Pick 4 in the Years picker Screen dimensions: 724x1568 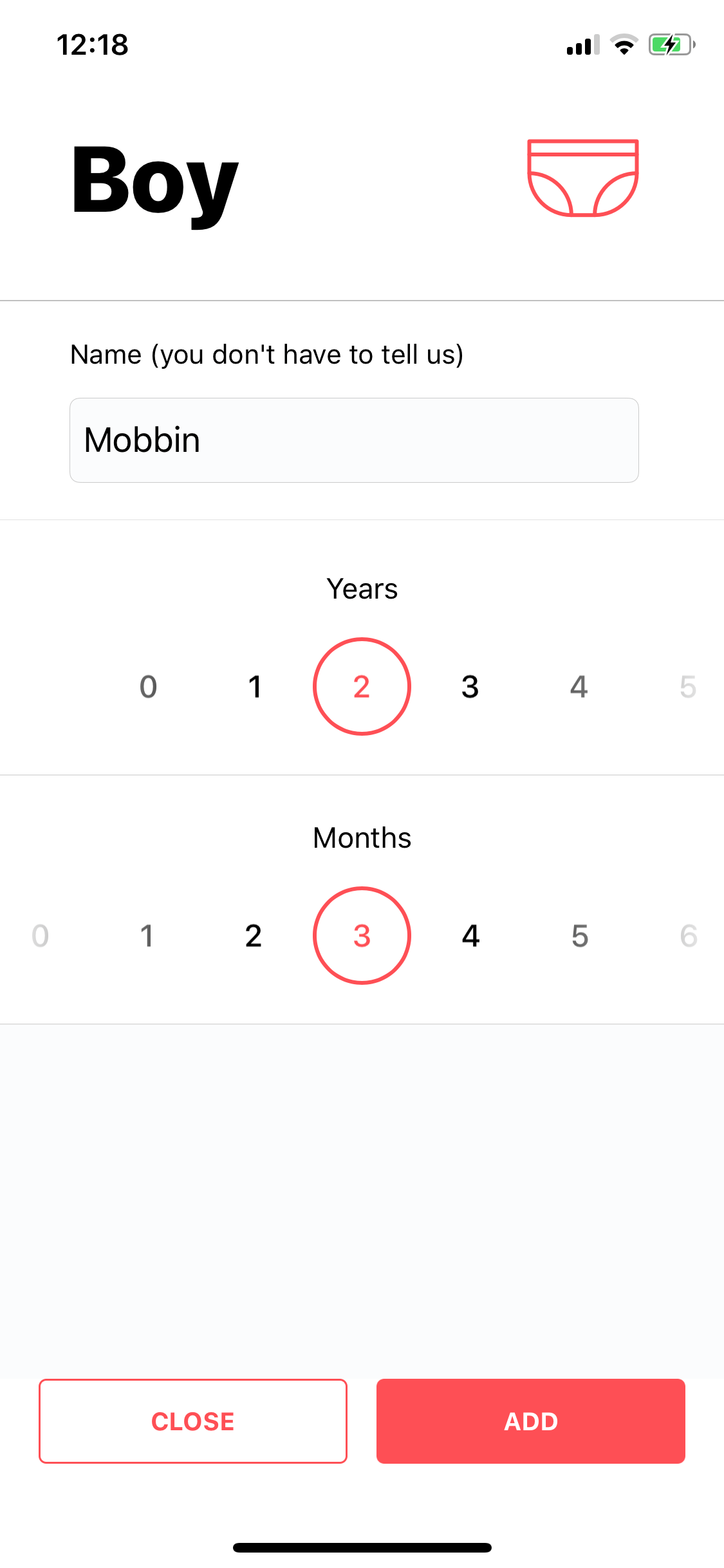tap(579, 687)
